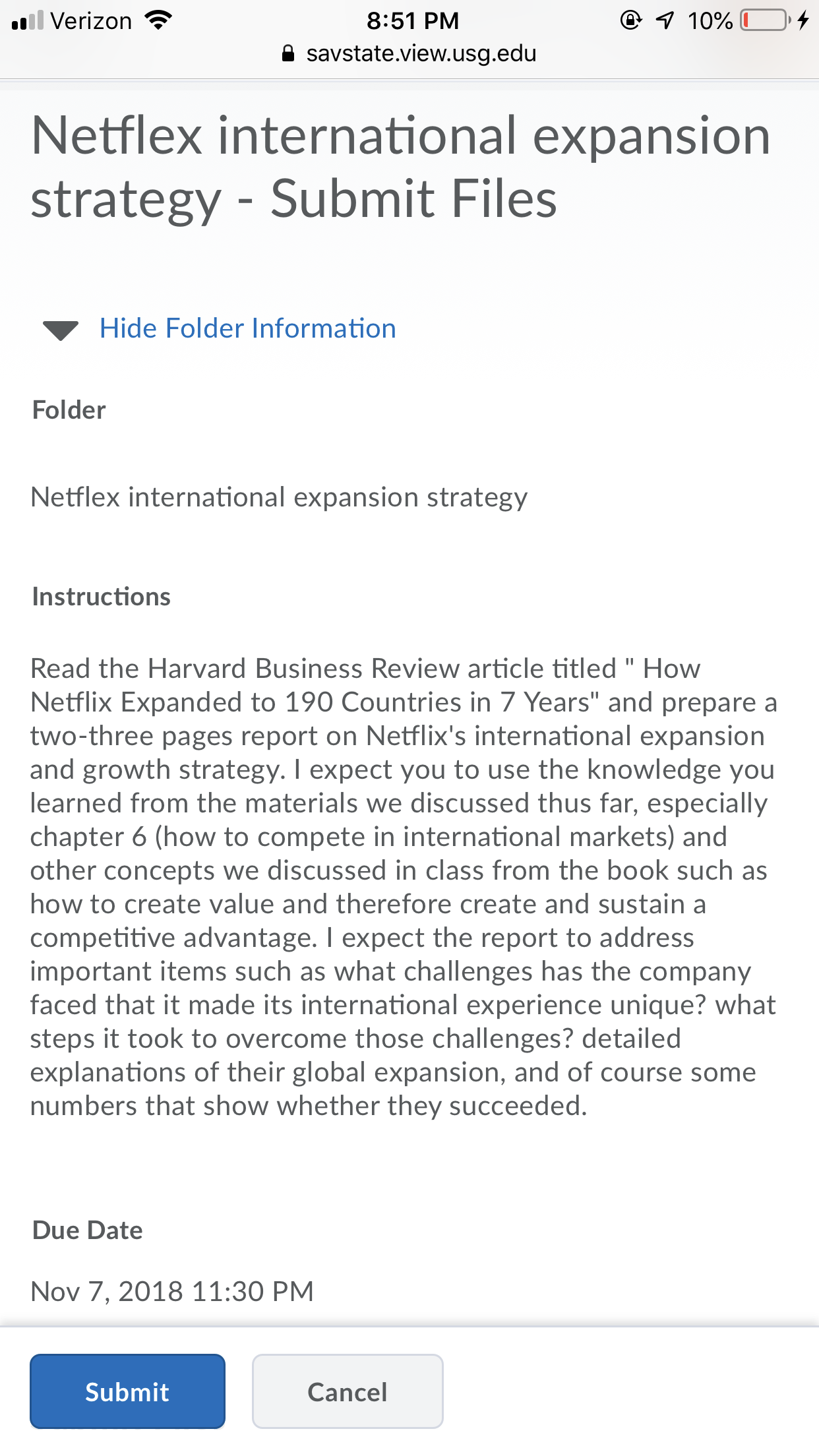This screenshot has width=819, height=1456.
Task: Submit the assignment files
Action: coord(127,1391)
